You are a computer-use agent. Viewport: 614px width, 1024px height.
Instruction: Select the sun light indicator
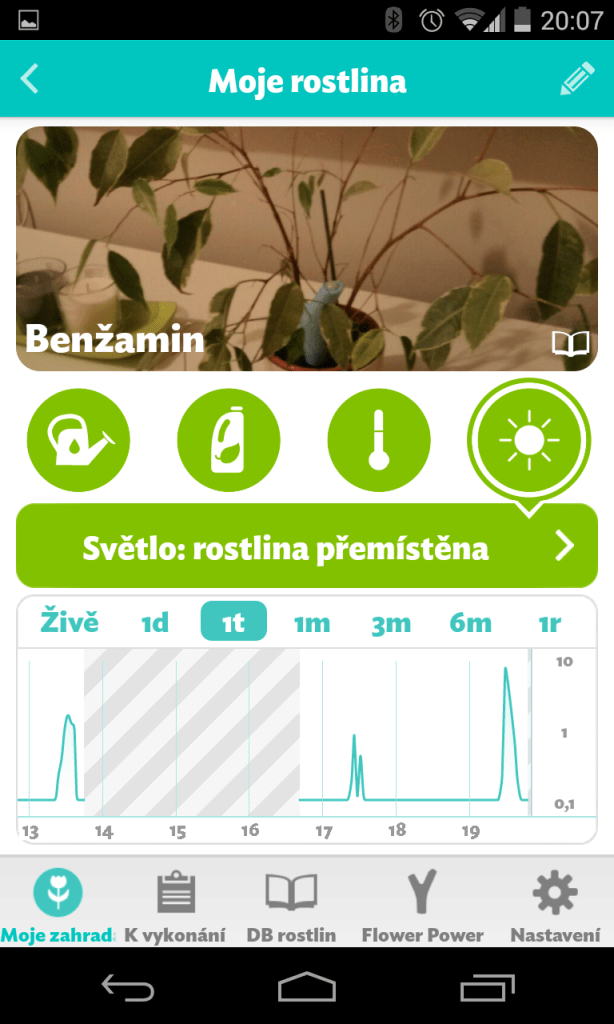(529, 441)
